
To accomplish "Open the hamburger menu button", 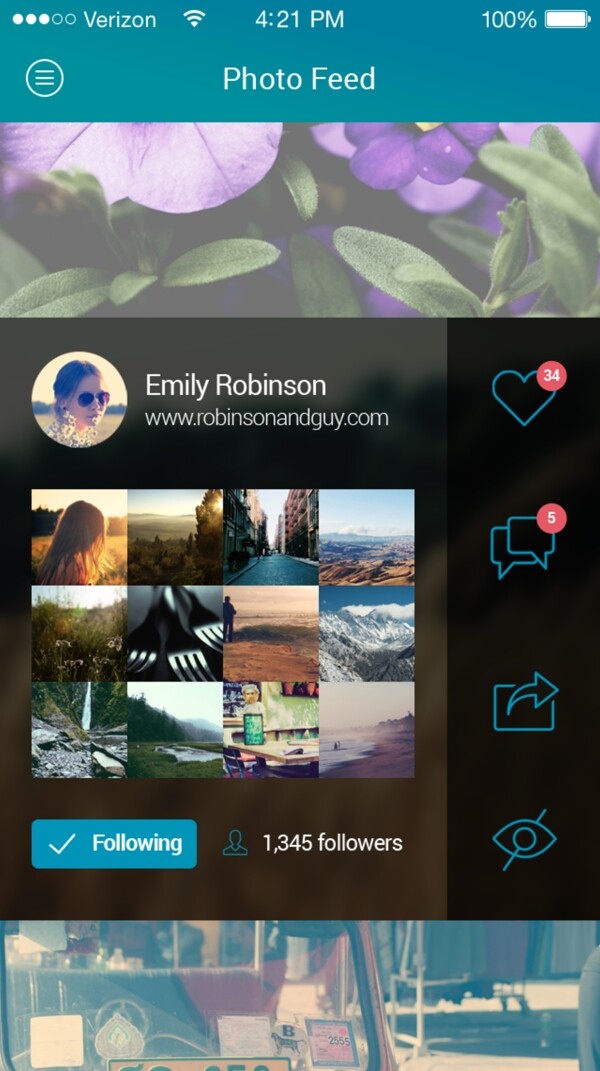I will click(44, 78).
